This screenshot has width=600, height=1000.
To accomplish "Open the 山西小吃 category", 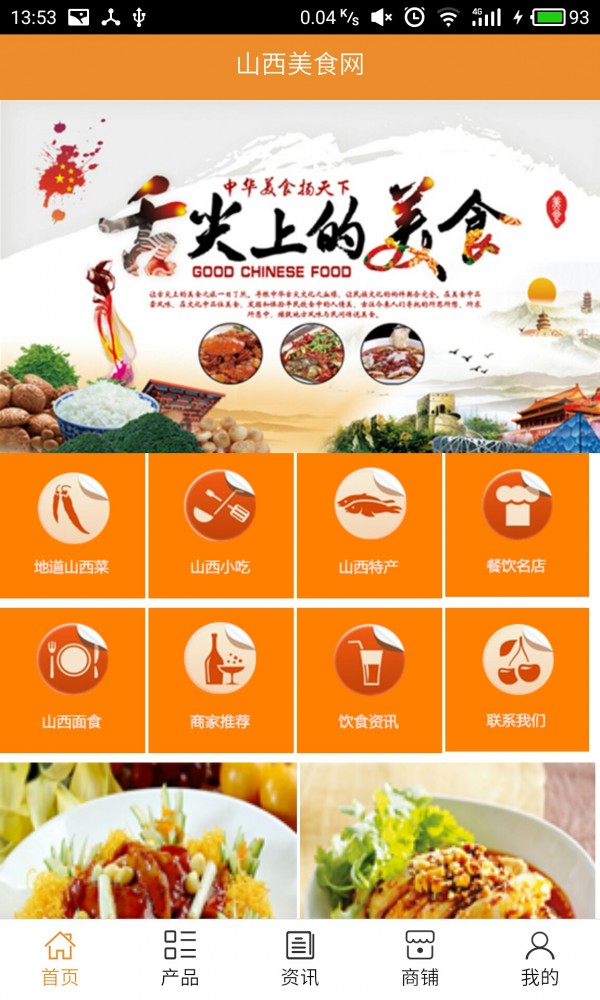I will pos(221,526).
